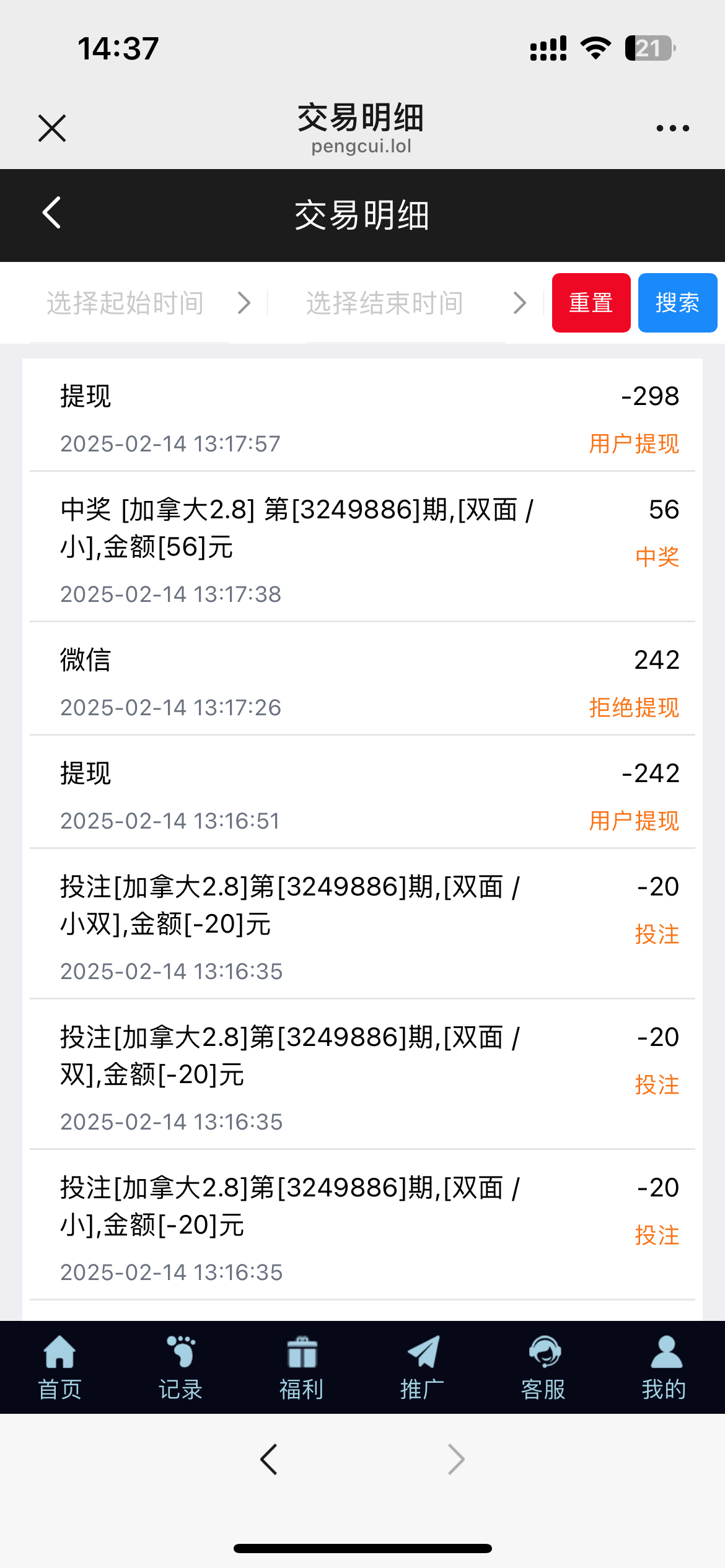The width and height of the screenshot is (725, 1568).
Task: Open the three-dot overflow menu
Action: [x=672, y=128]
